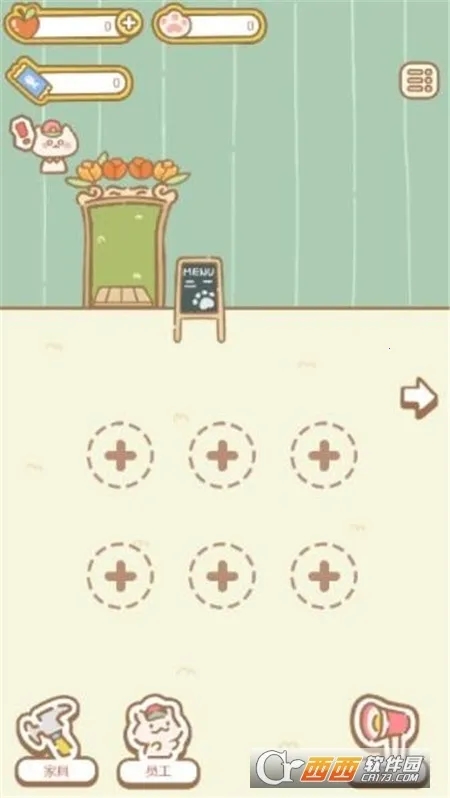Viewport: 450px width, 798px height.
Task: Add an item to the upper-right empty slot
Action: [x=324, y=455]
